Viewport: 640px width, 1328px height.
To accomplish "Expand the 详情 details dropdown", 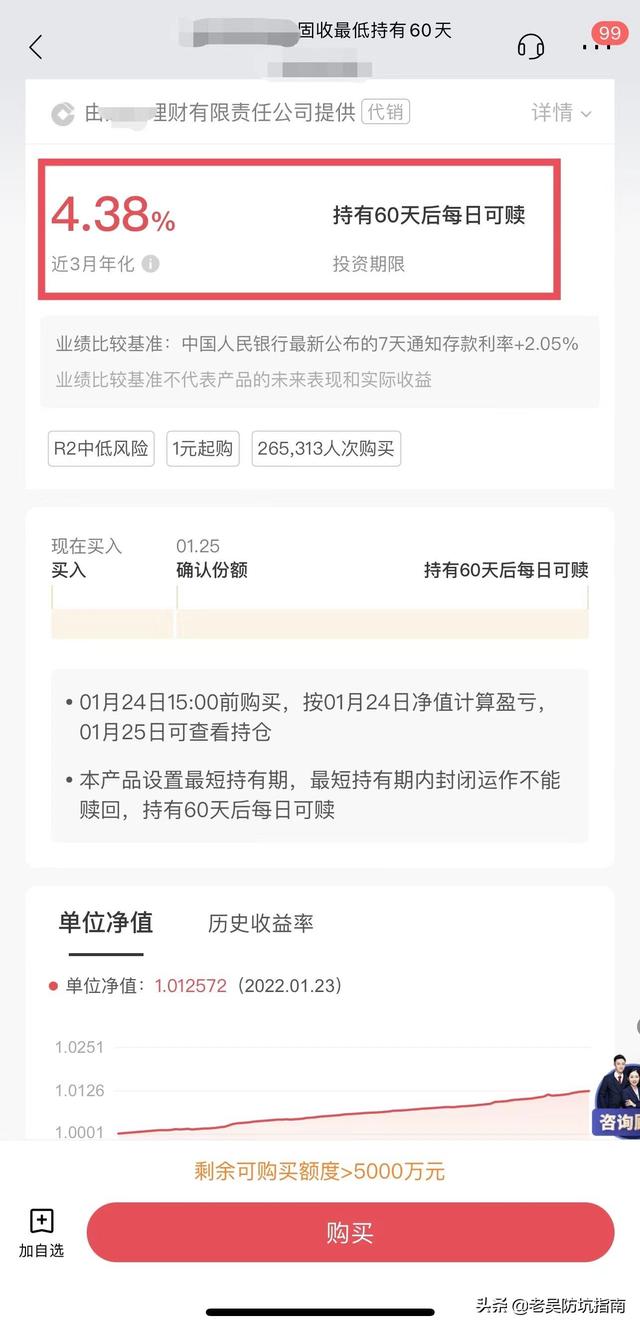I will click(x=561, y=113).
